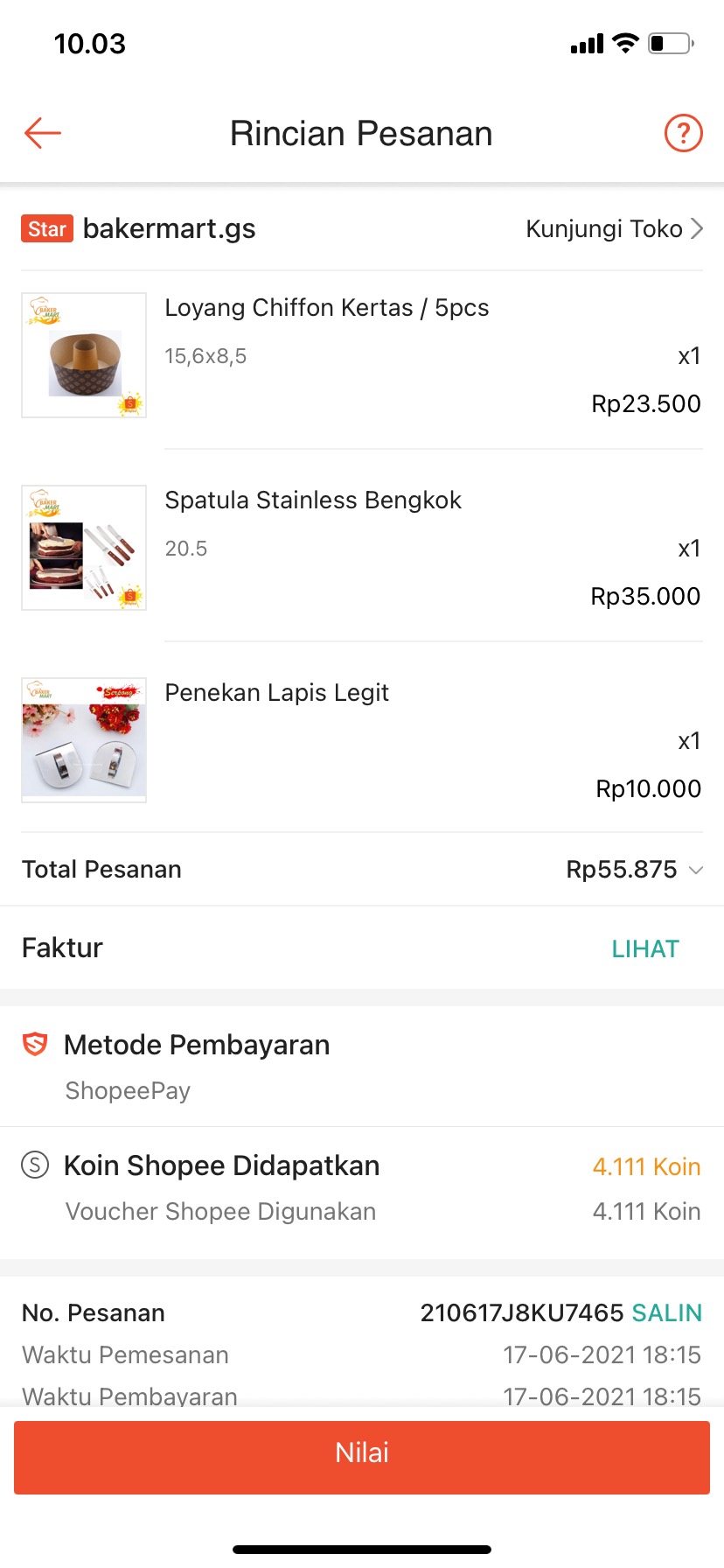Viewport: 724px width, 1568px height.
Task: Tap the Loyang Chiffon Kertas product thumbnail
Action: click(83, 354)
